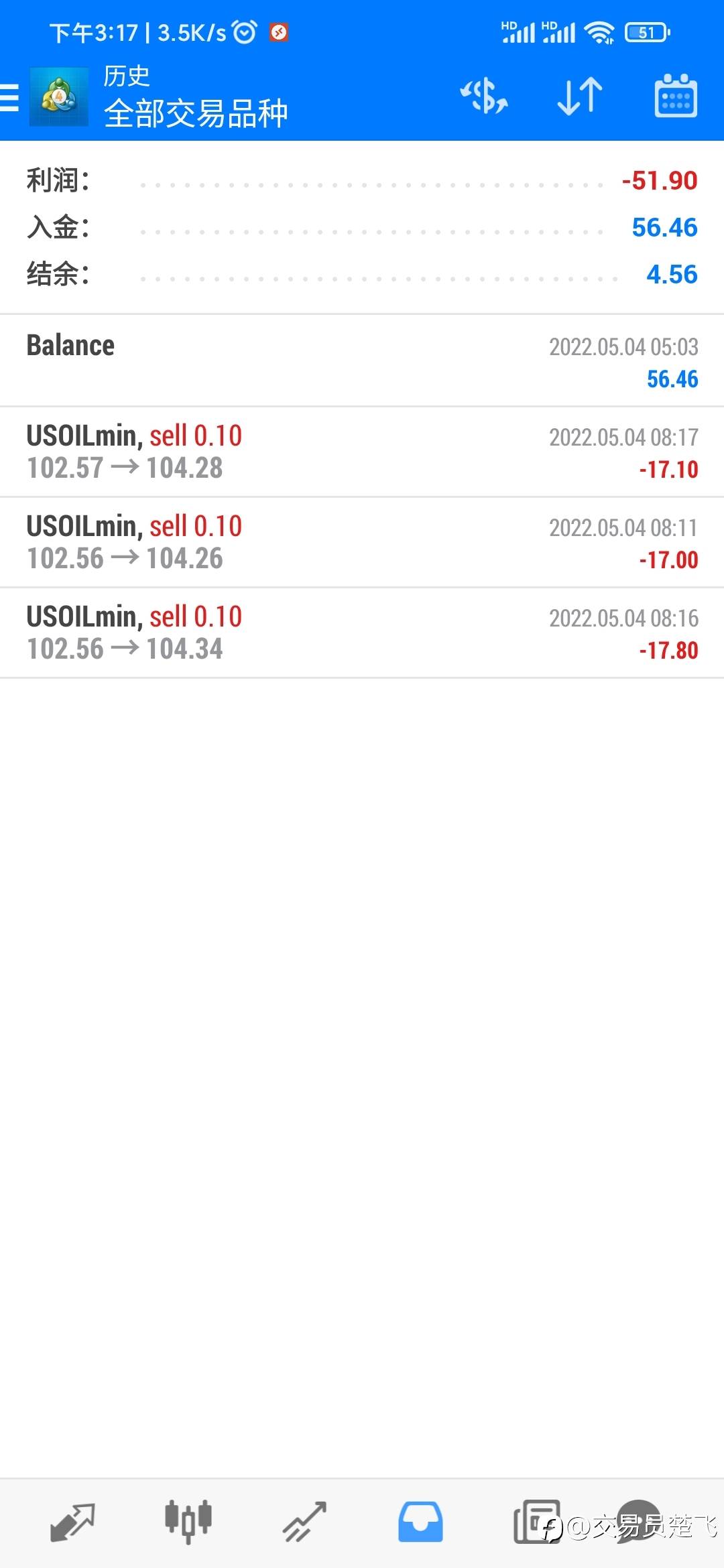Select the History inbox tab
Viewport: 724px width, 1568px height.
point(420,1522)
